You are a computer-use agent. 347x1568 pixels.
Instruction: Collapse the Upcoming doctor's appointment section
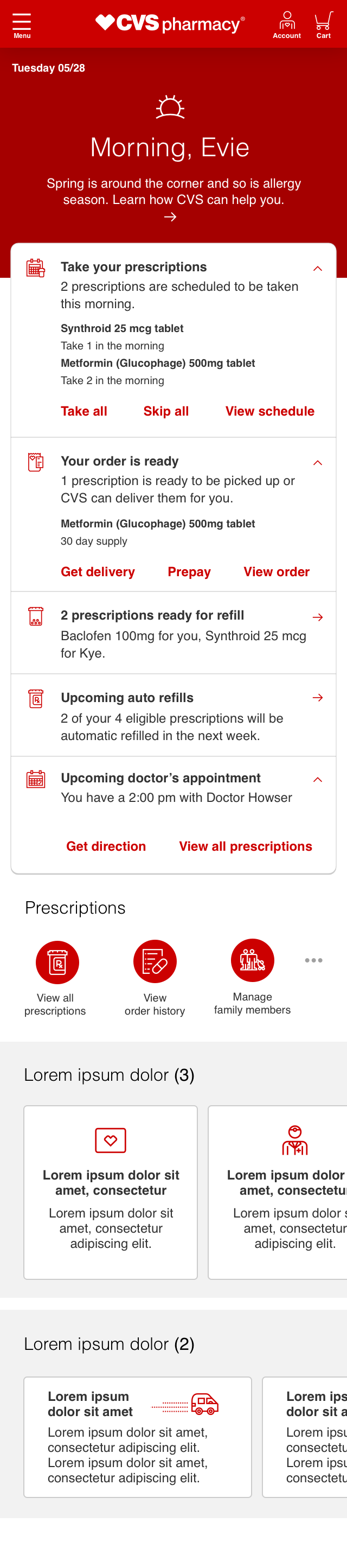pos(317,780)
